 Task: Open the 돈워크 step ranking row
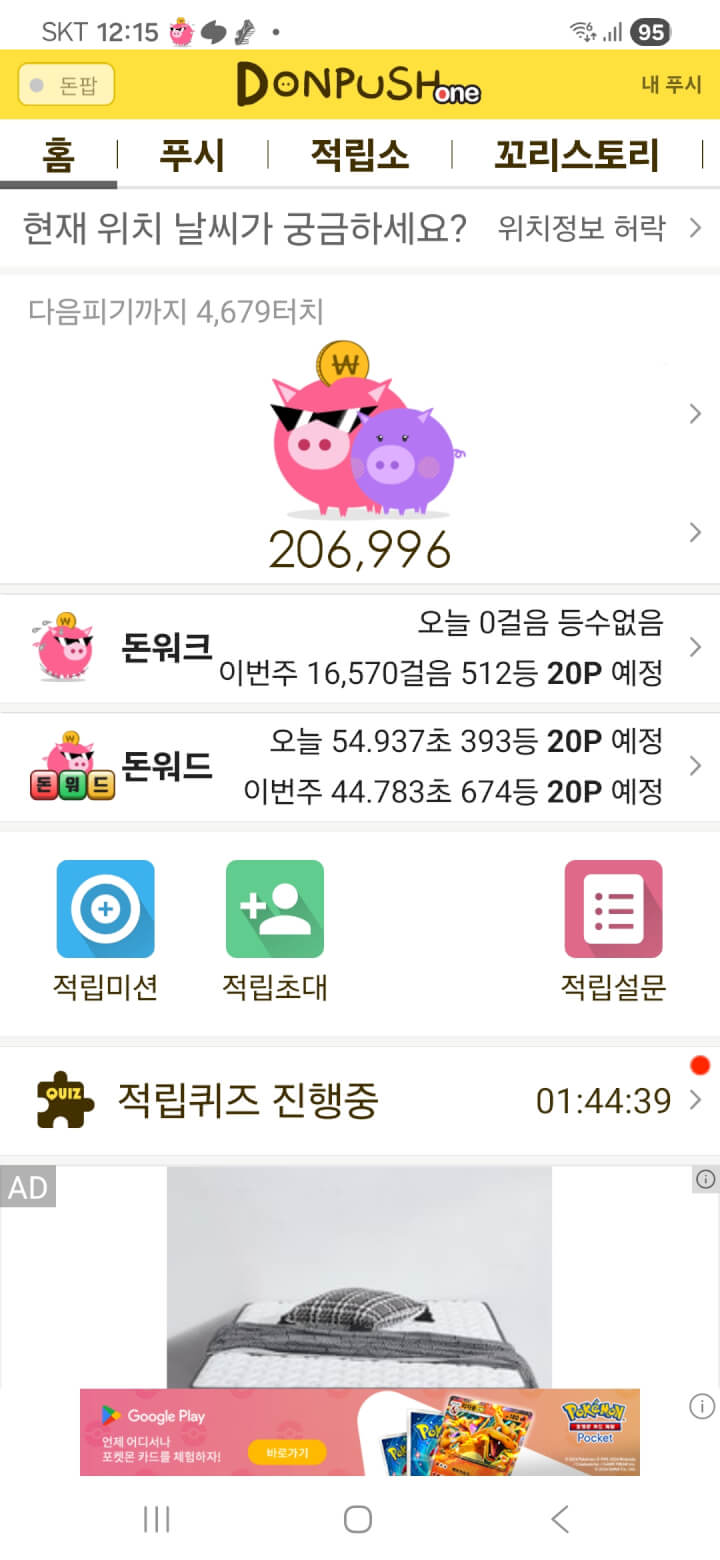pos(360,648)
